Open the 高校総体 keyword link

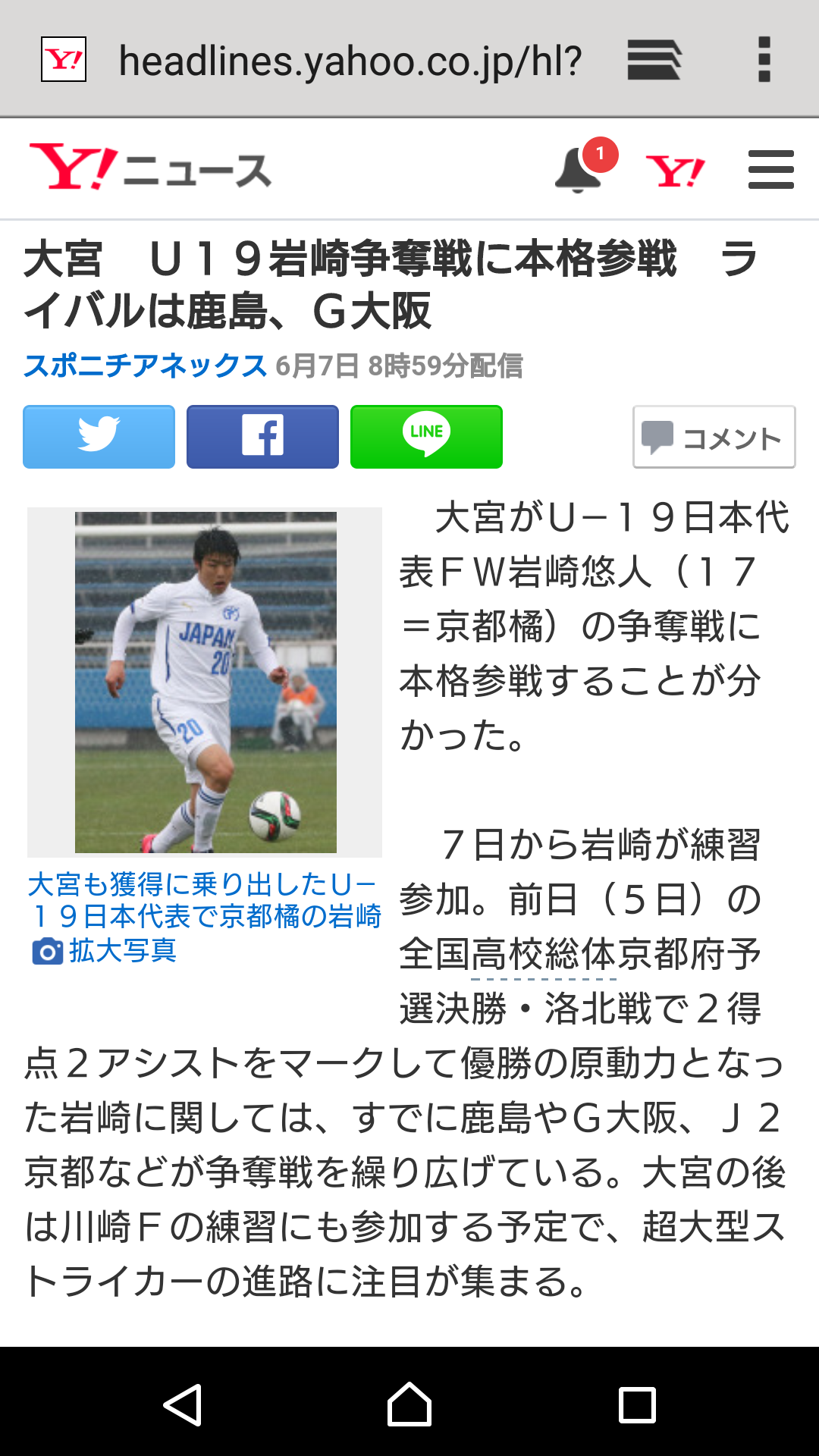543,955
